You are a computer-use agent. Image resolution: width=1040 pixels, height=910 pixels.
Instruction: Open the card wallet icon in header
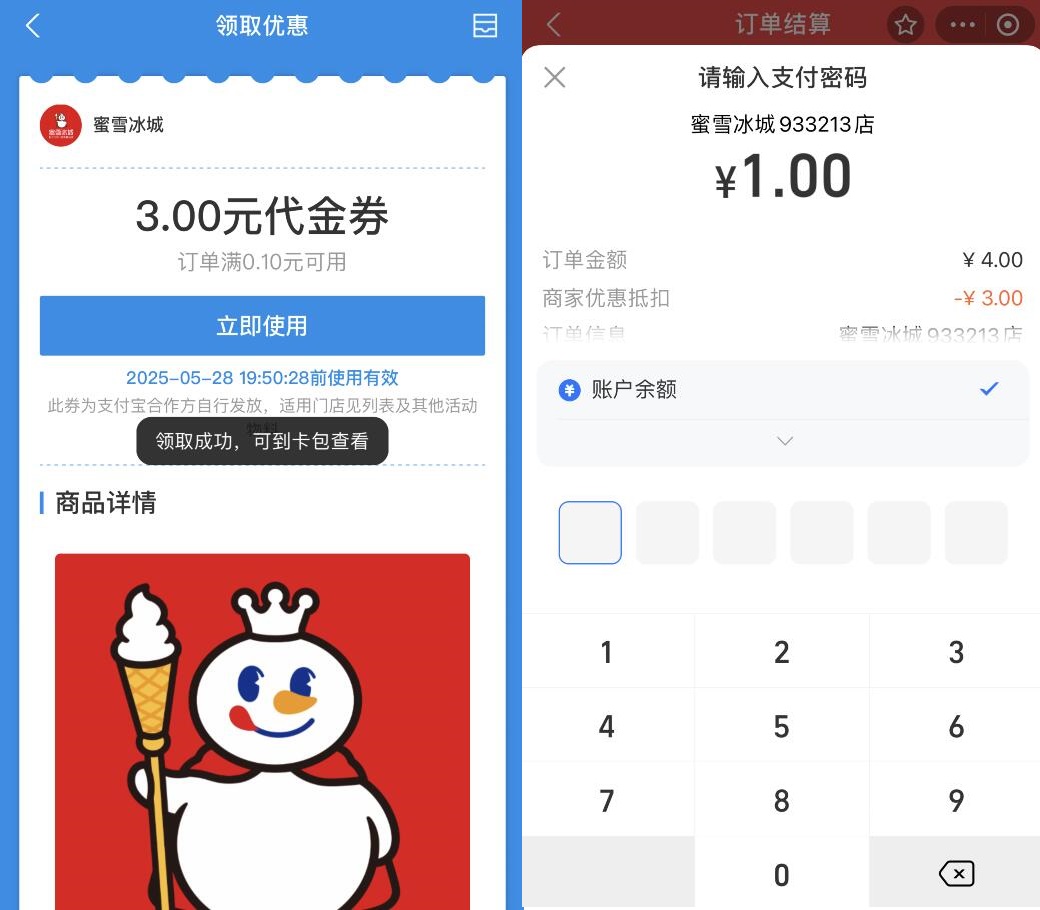tap(485, 26)
